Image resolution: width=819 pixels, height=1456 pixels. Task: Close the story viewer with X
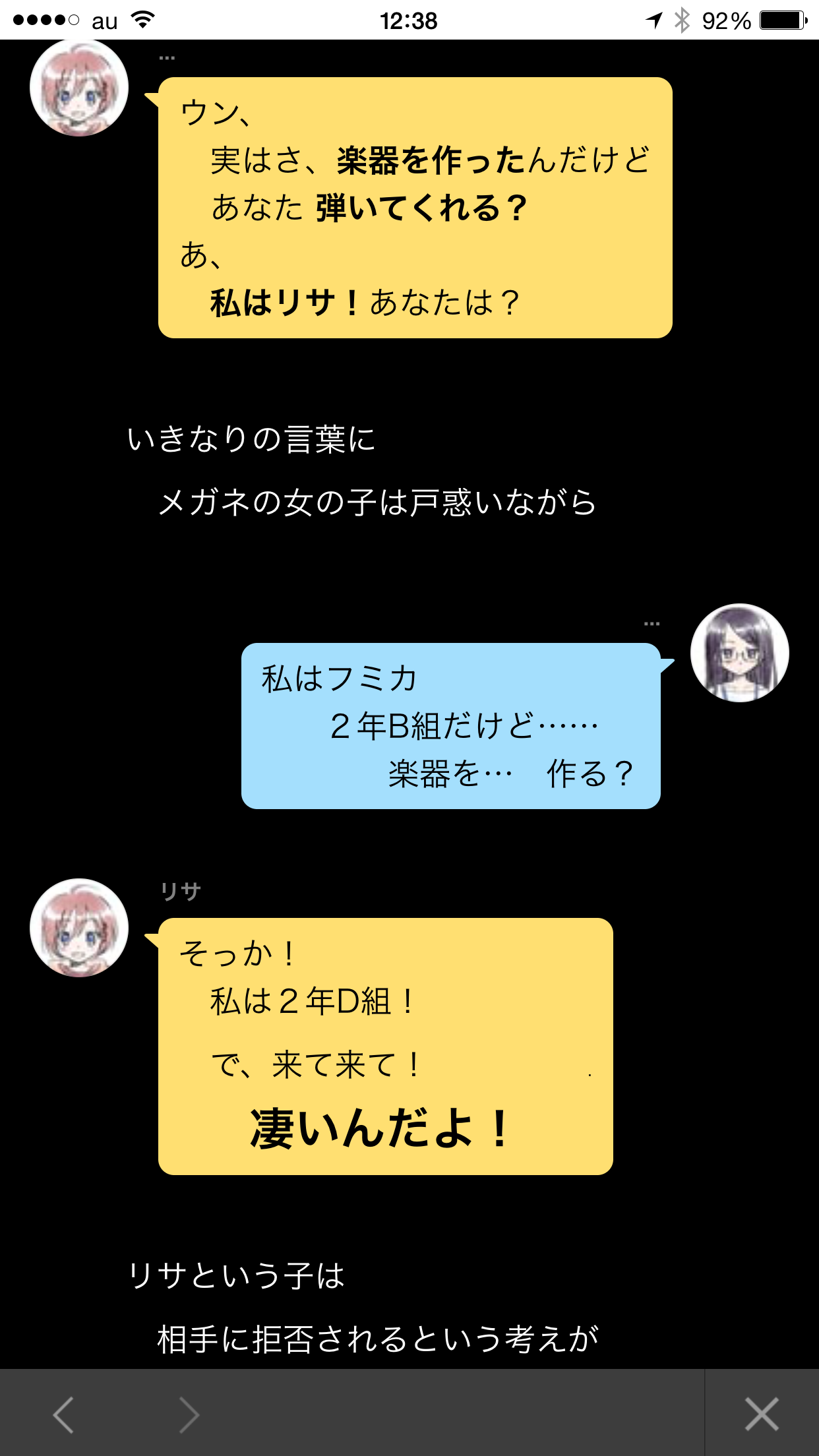[762, 1414]
